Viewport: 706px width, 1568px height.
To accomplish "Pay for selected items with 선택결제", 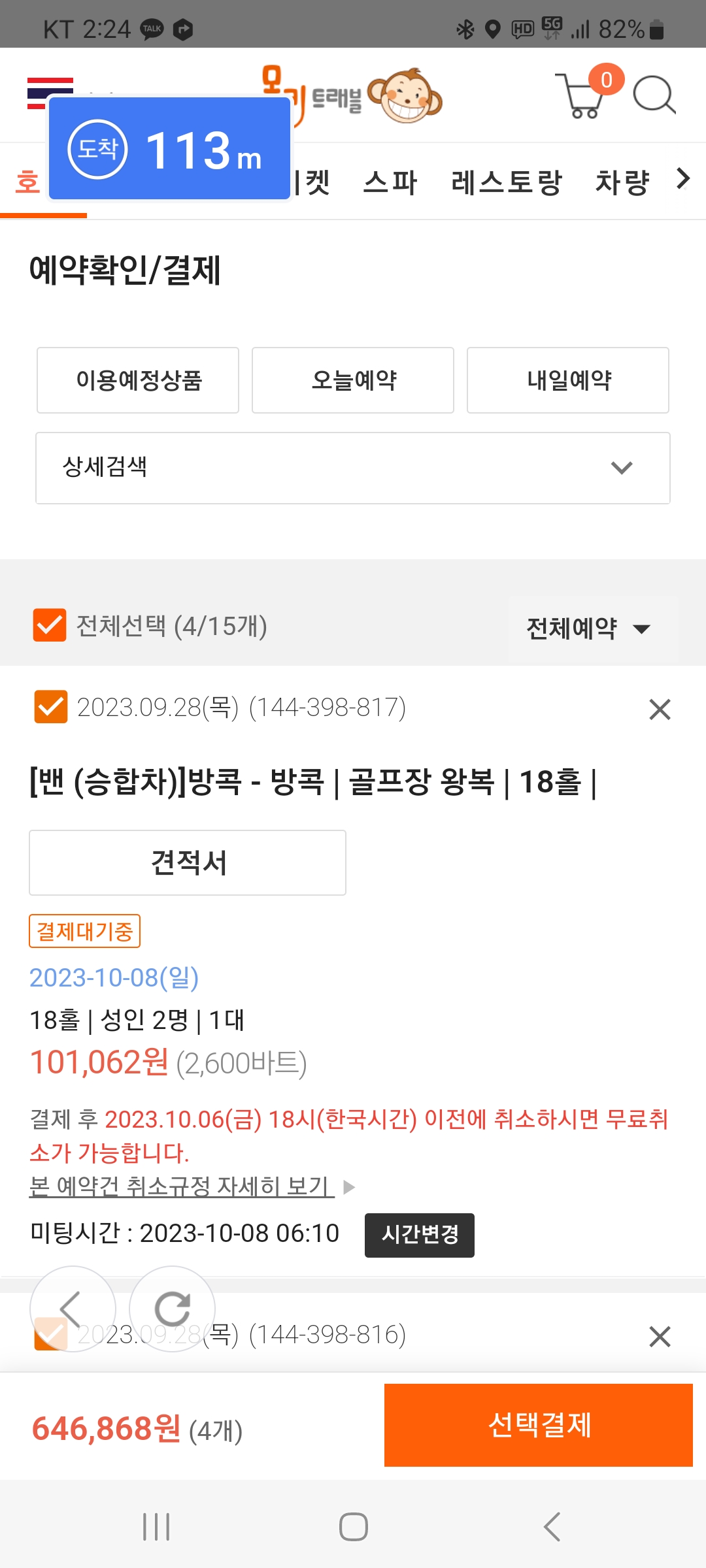I will click(x=538, y=1425).
